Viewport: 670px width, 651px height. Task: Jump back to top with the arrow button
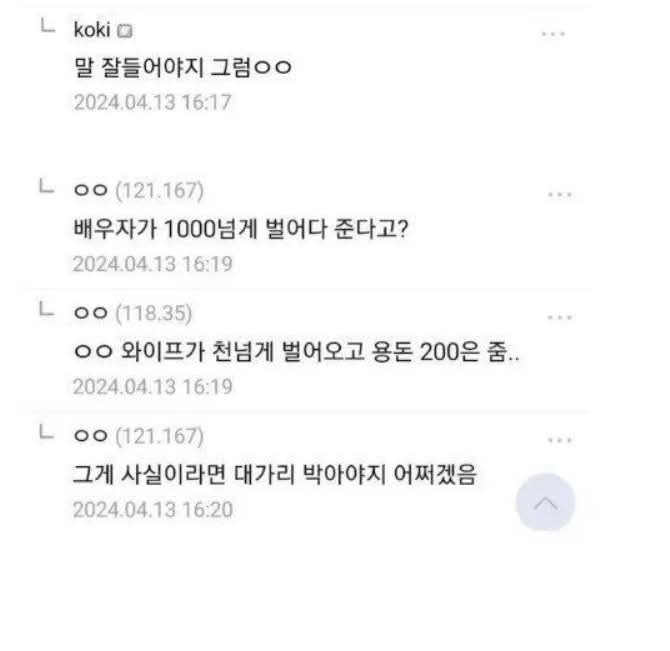[545, 503]
